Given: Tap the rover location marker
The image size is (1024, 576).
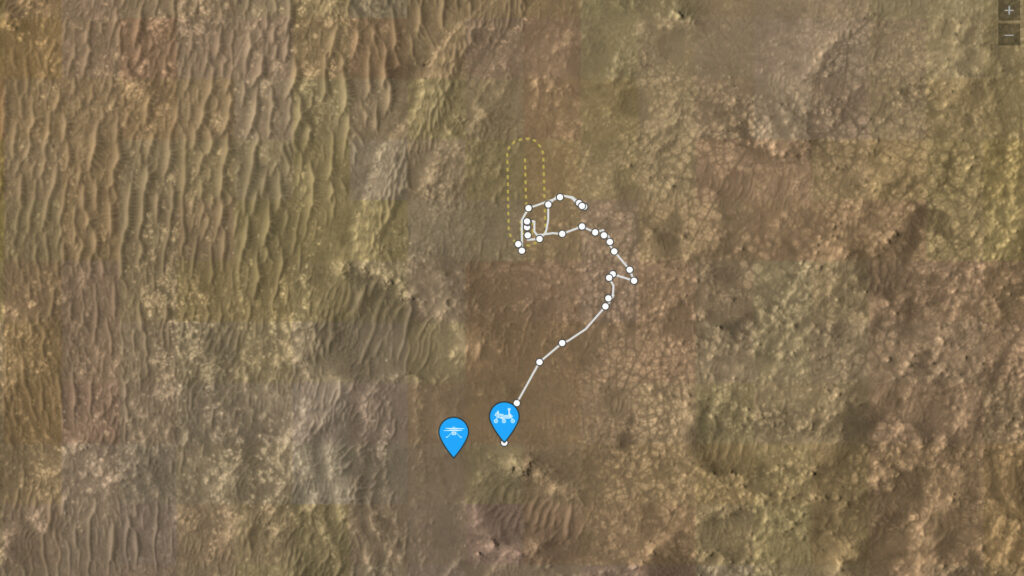Looking at the screenshot, I should tap(504, 419).
